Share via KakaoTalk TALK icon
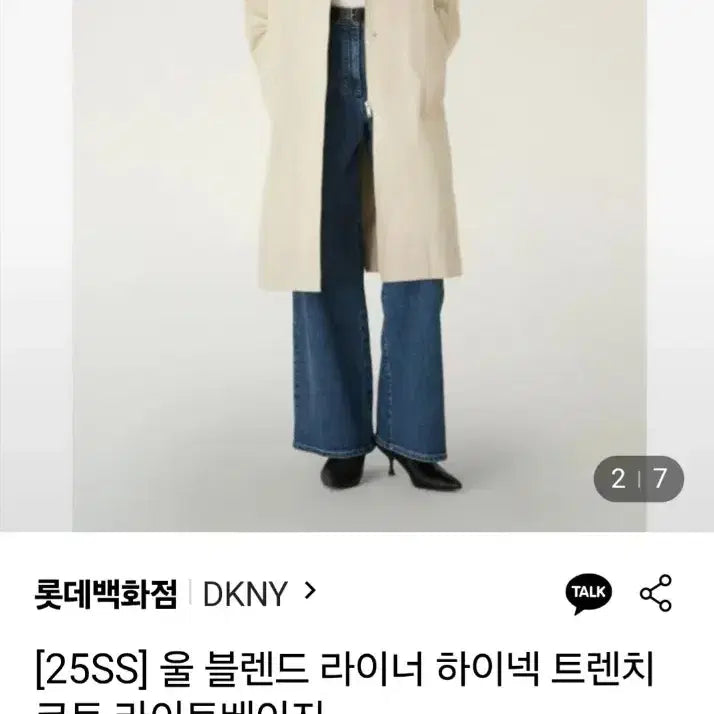The image size is (714, 714). [x=588, y=594]
